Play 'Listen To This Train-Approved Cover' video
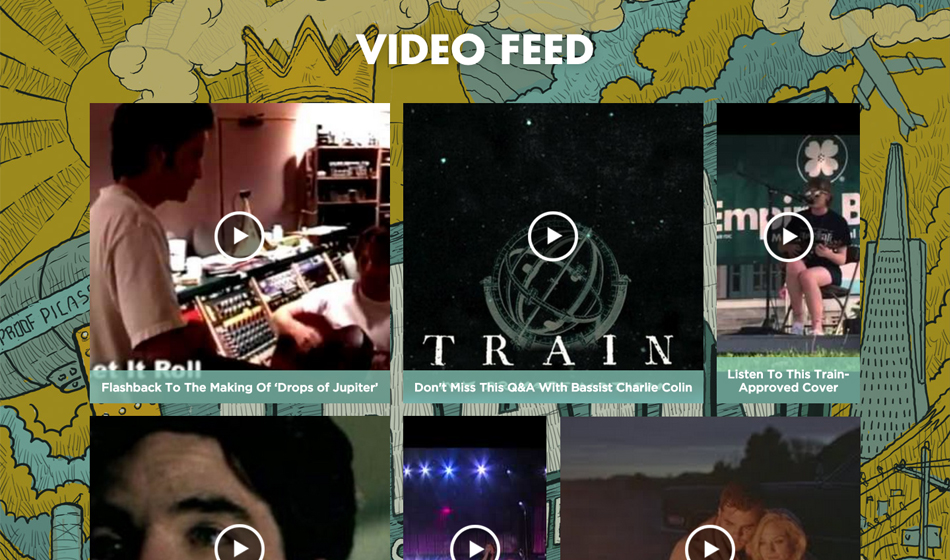950x560 pixels. 788,237
